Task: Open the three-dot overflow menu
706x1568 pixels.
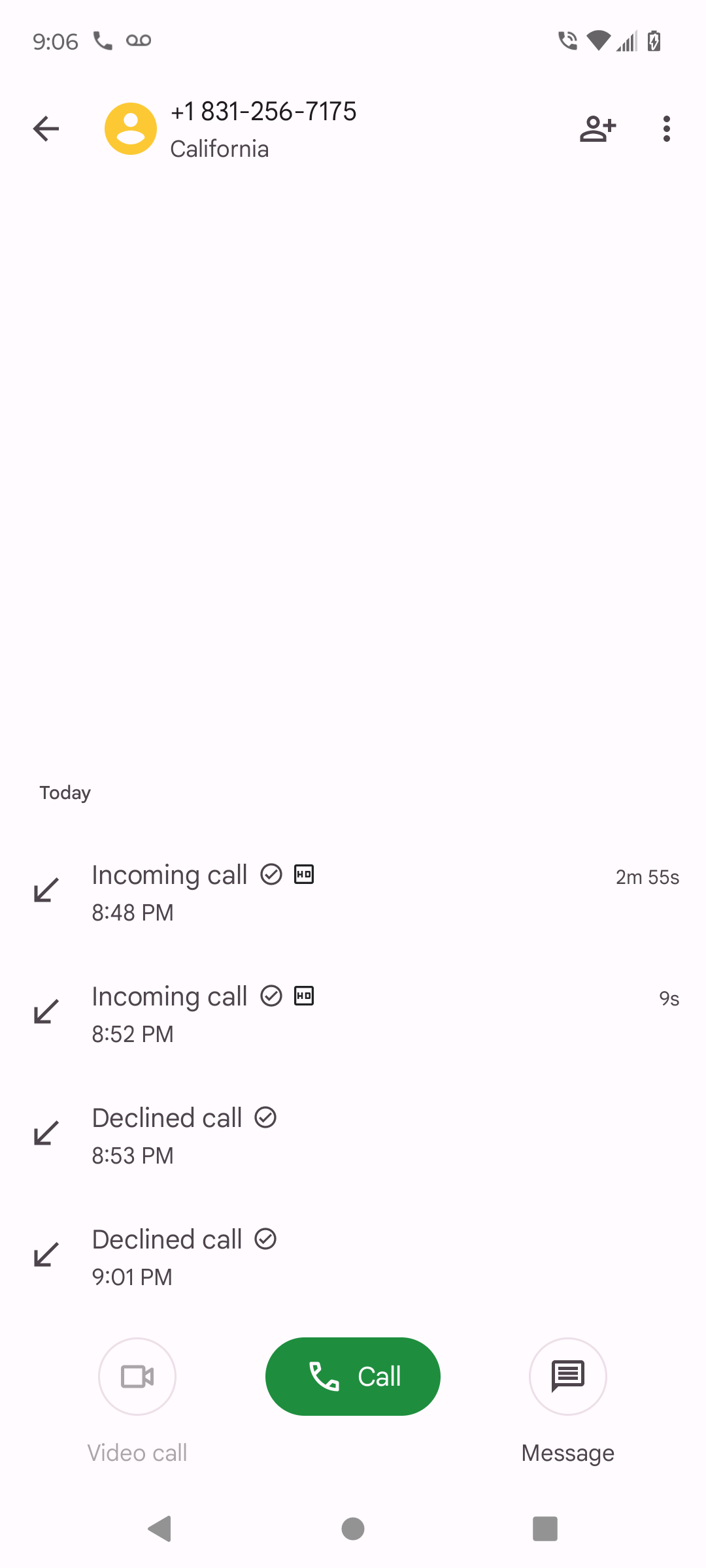Action: pyautogui.click(x=666, y=129)
